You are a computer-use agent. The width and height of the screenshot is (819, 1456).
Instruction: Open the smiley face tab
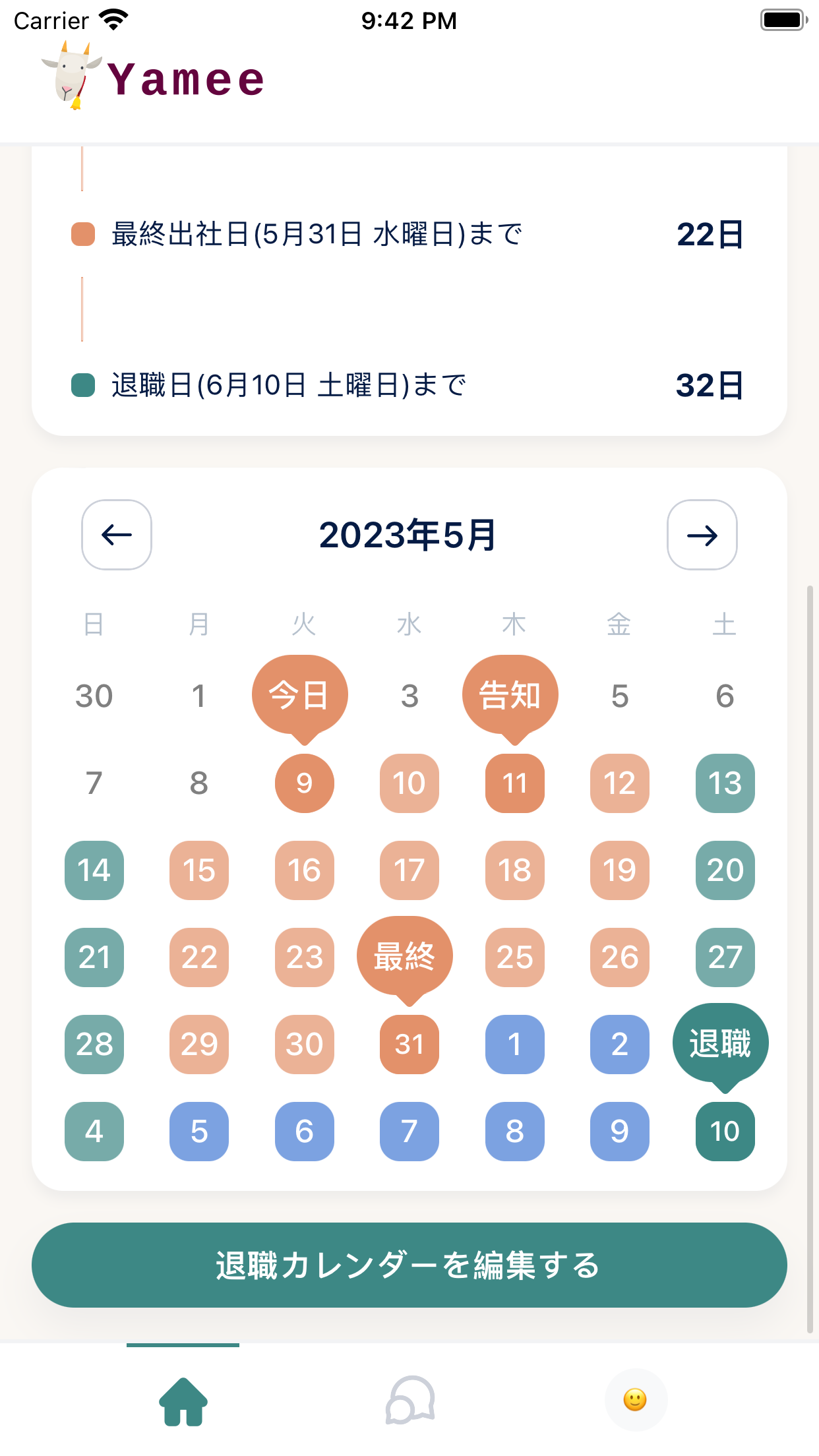(635, 1399)
